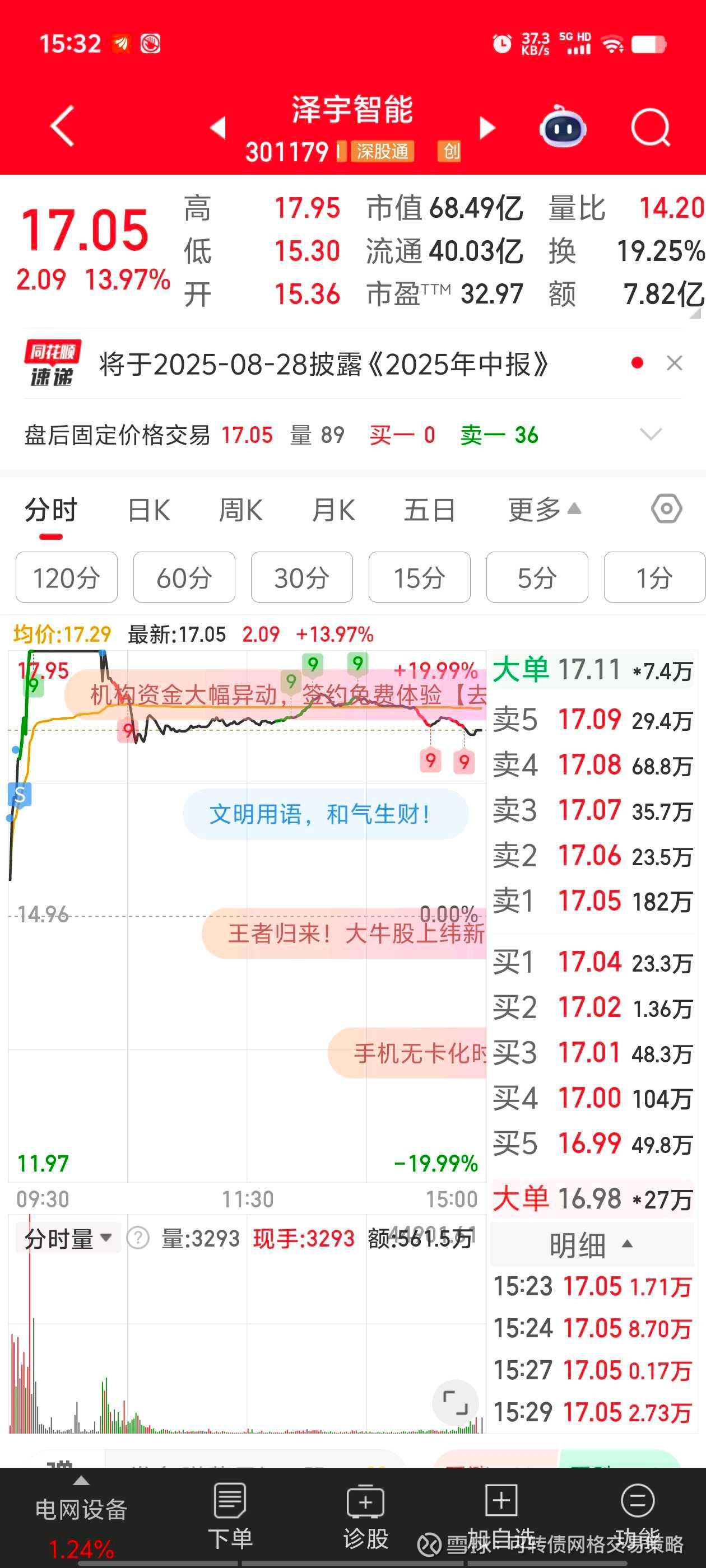This screenshot has height=1568, width=706.
Task: Switch to the 月K tab
Action: (x=333, y=510)
